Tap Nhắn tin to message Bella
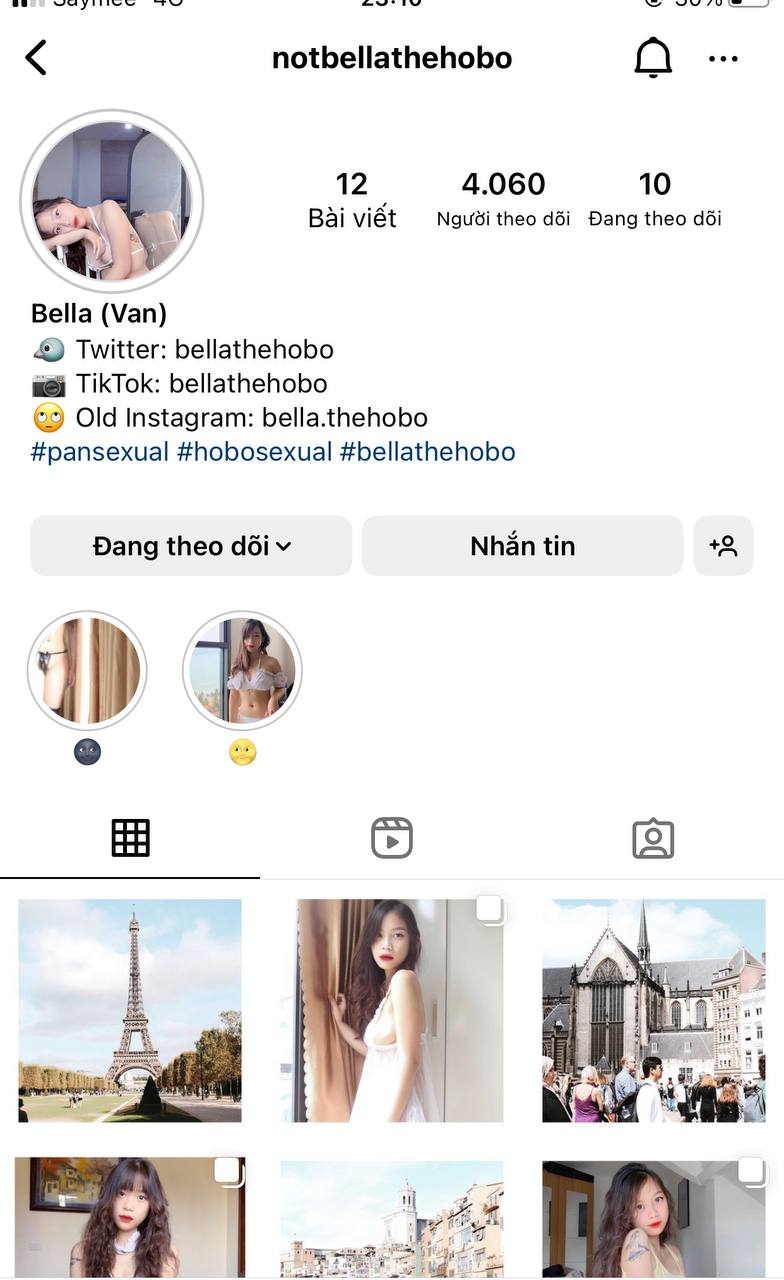This screenshot has width=784, height=1280. coord(522,546)
